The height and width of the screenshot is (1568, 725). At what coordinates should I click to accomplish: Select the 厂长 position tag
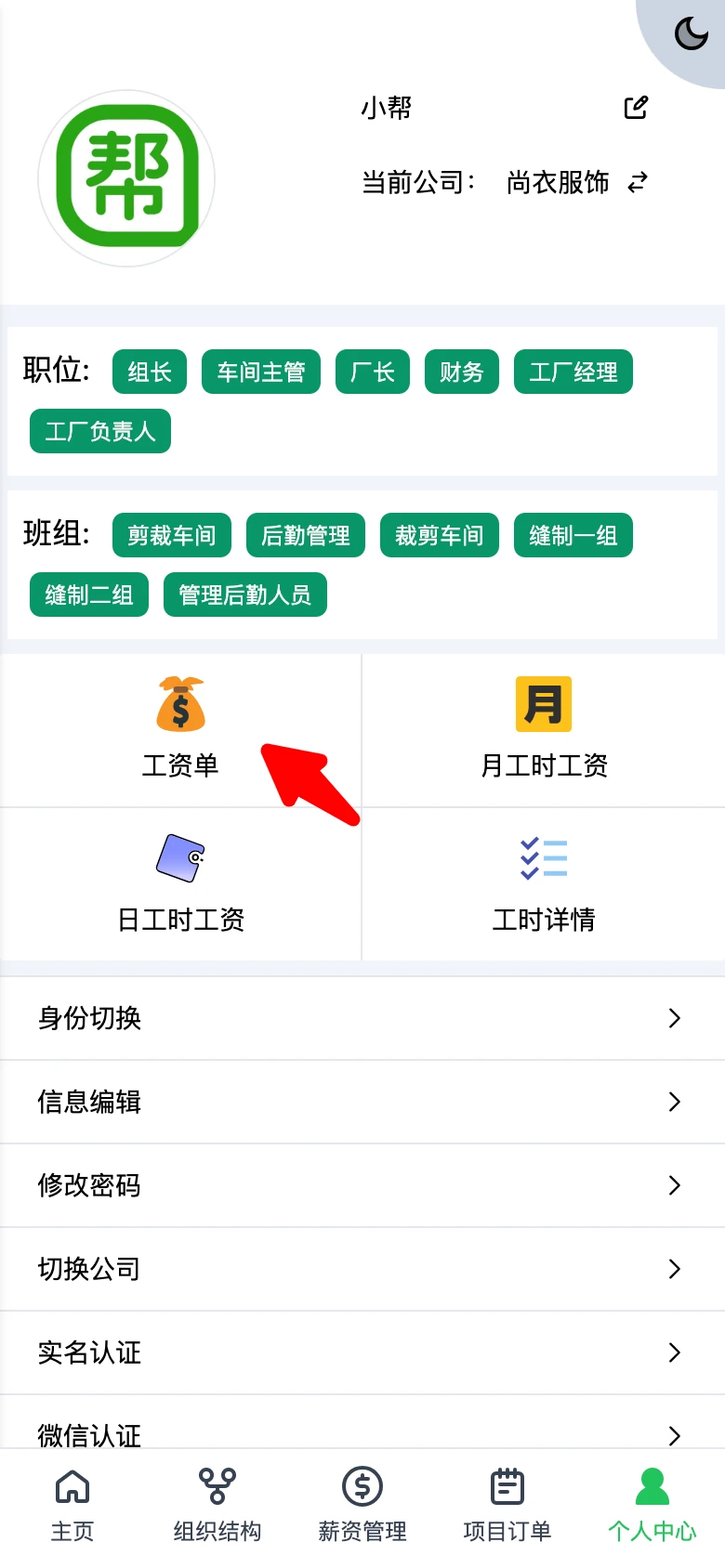pyautogui.click(x=372, y=372)
